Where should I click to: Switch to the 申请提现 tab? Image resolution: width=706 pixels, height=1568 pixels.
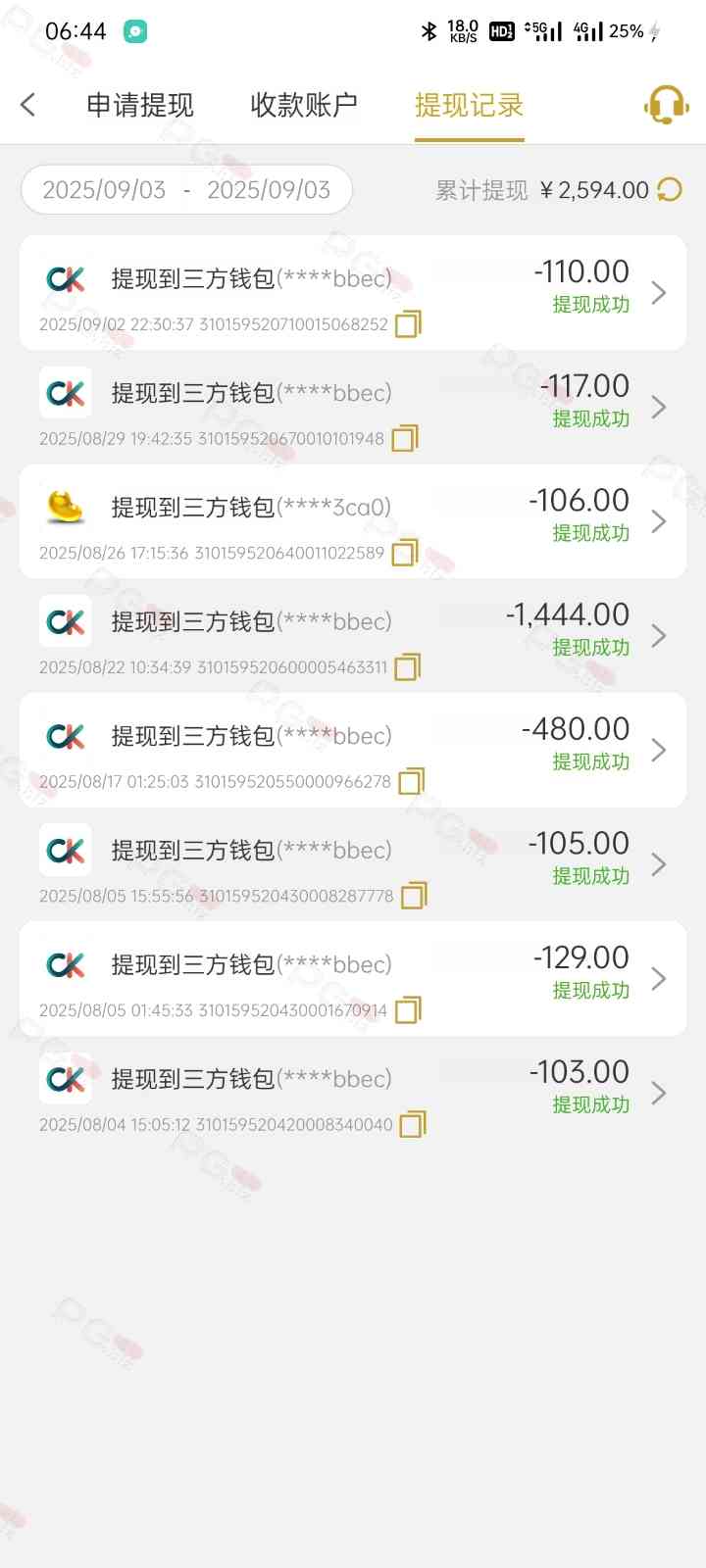pyautogui.click(x=139, y=105)
